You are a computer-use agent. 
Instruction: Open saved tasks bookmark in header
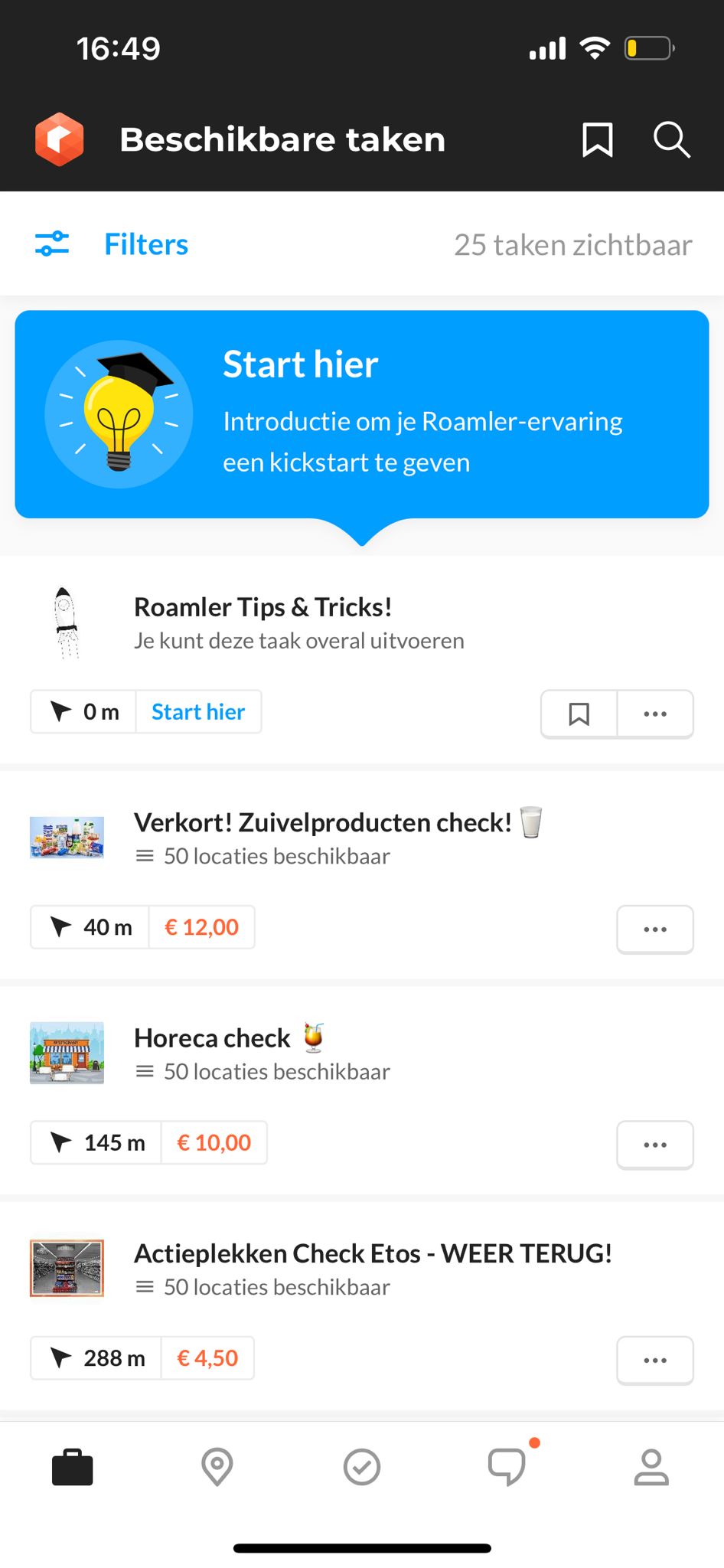597,140
